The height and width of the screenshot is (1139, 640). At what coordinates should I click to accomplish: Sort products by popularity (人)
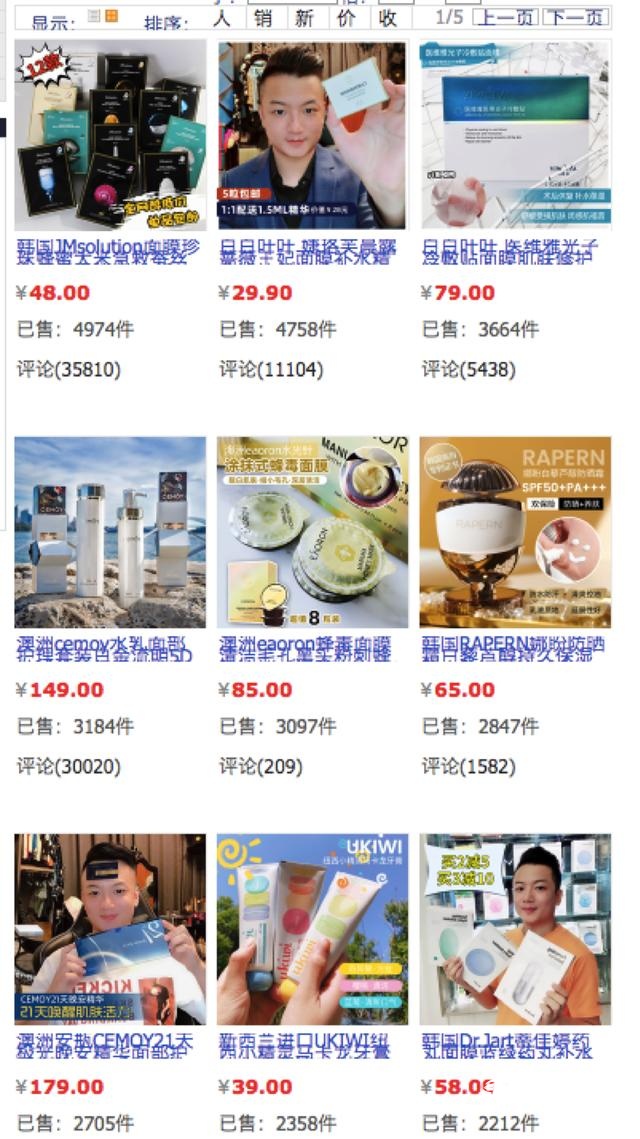[x=221, y=18]
